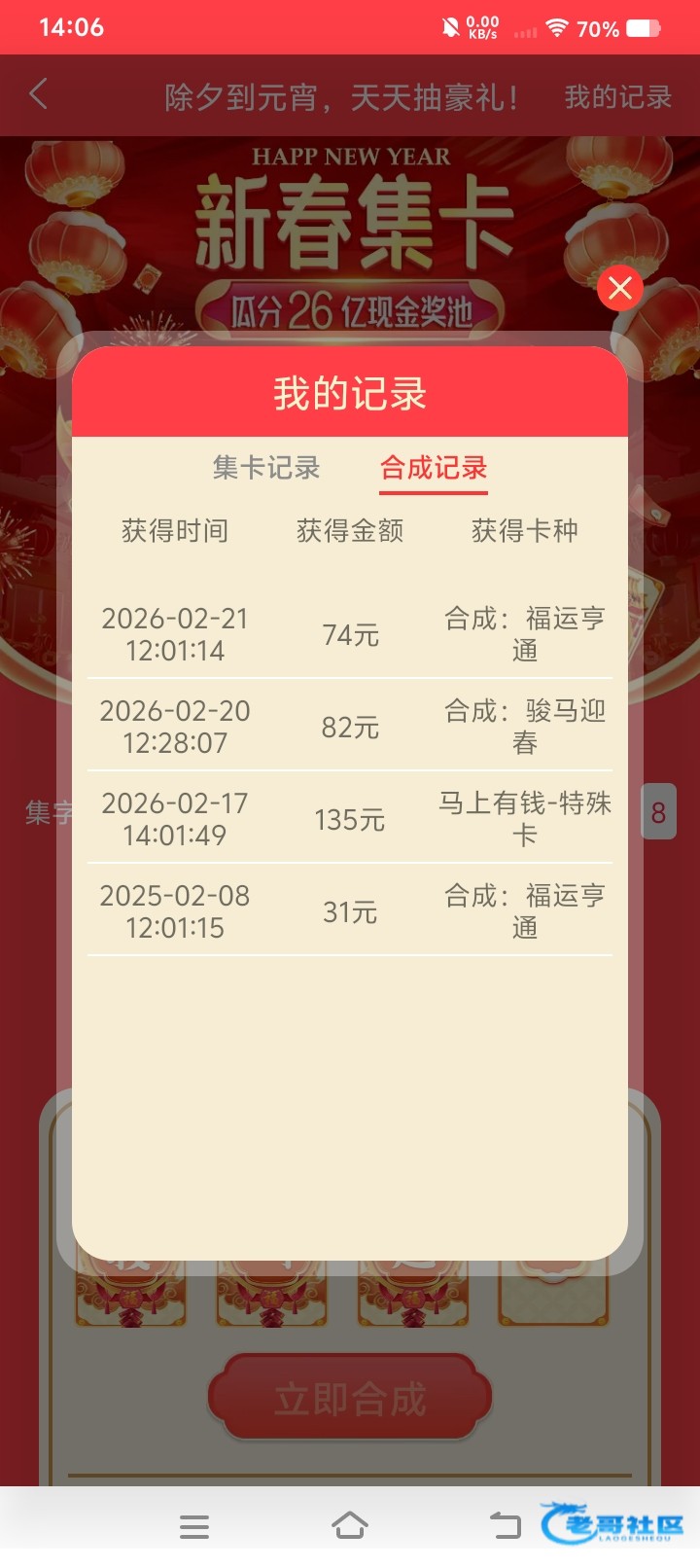Go back with the top-left arrow
Screen dimensions: 700x1568
click(39, 95)
